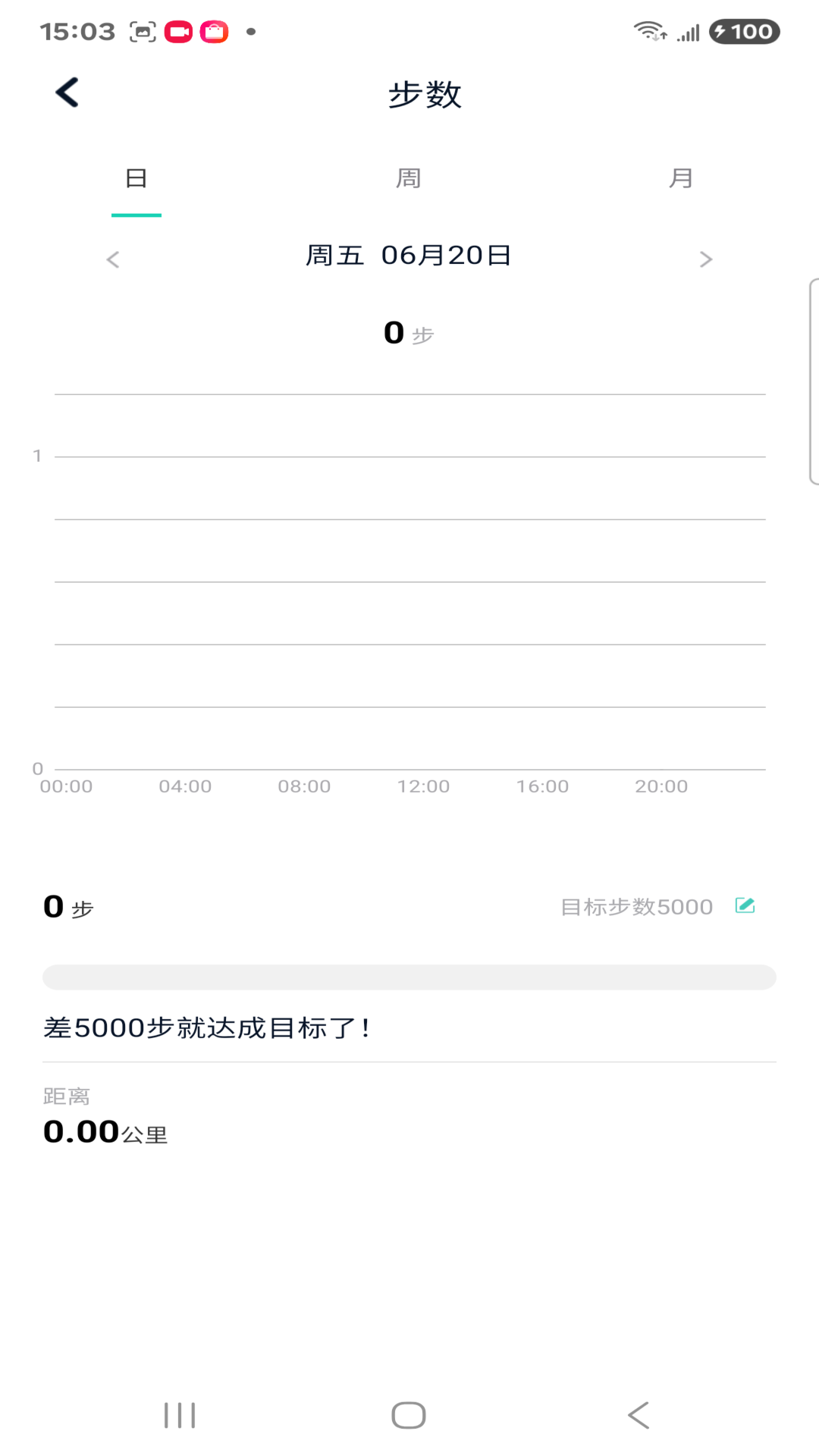The image size is (819, 1456).
Task: Open the goal step editor pencil icon
Action: click(x=745, y=905)
